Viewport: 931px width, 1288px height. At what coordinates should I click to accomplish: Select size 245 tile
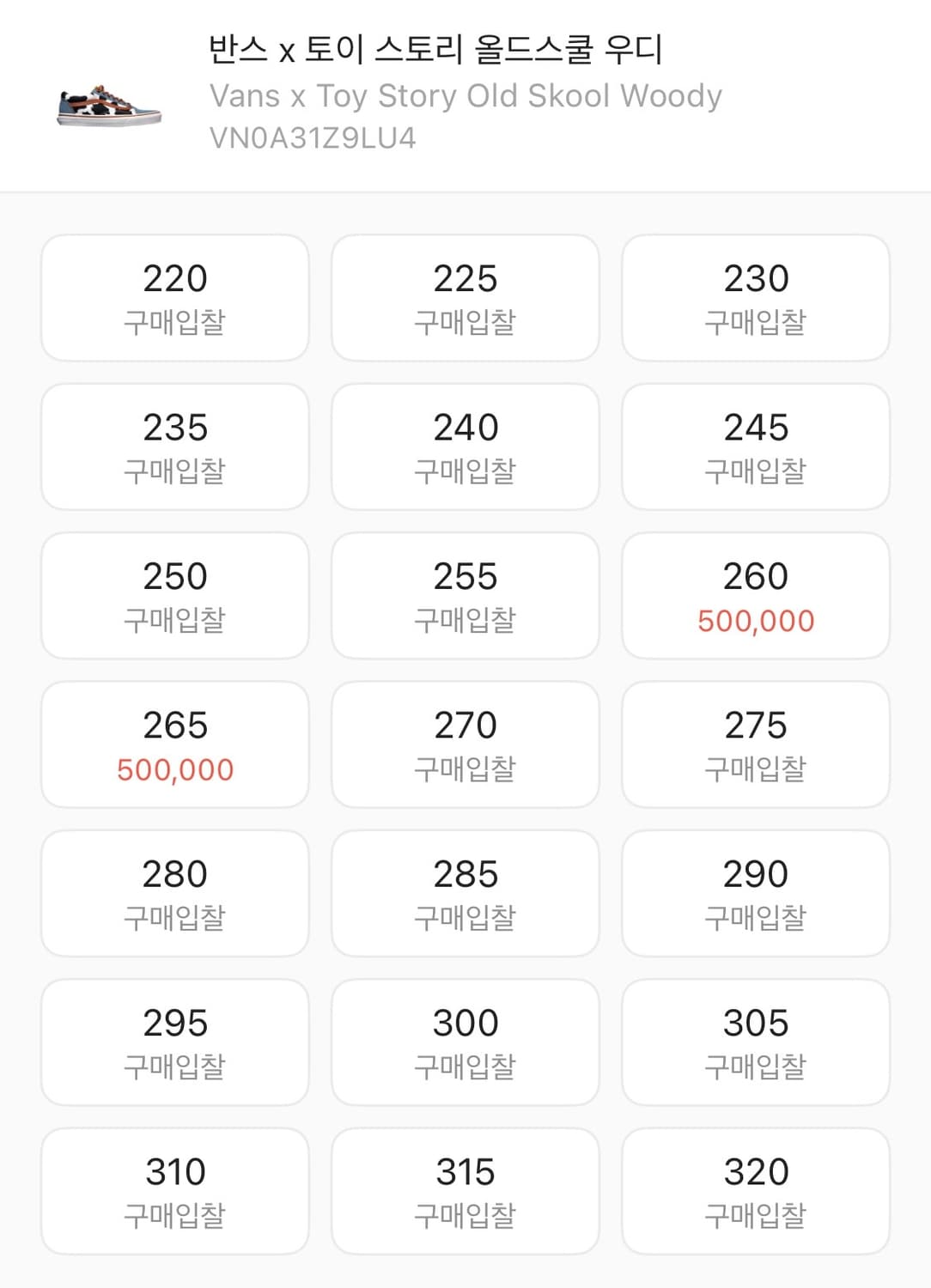click(x=756, y=447)
